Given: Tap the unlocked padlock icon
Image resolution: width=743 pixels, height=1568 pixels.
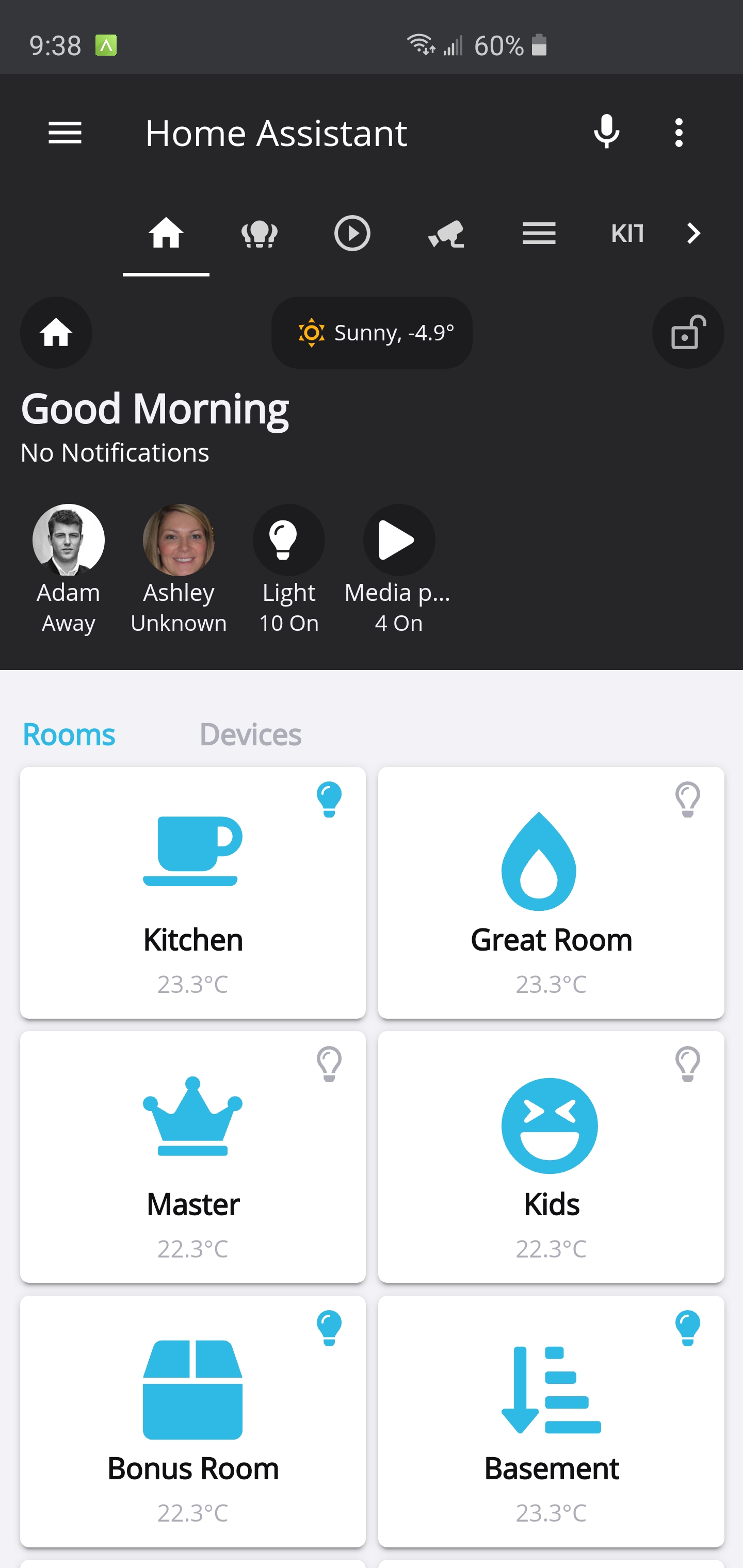Looking at the screenshot, I should point(688,333).
